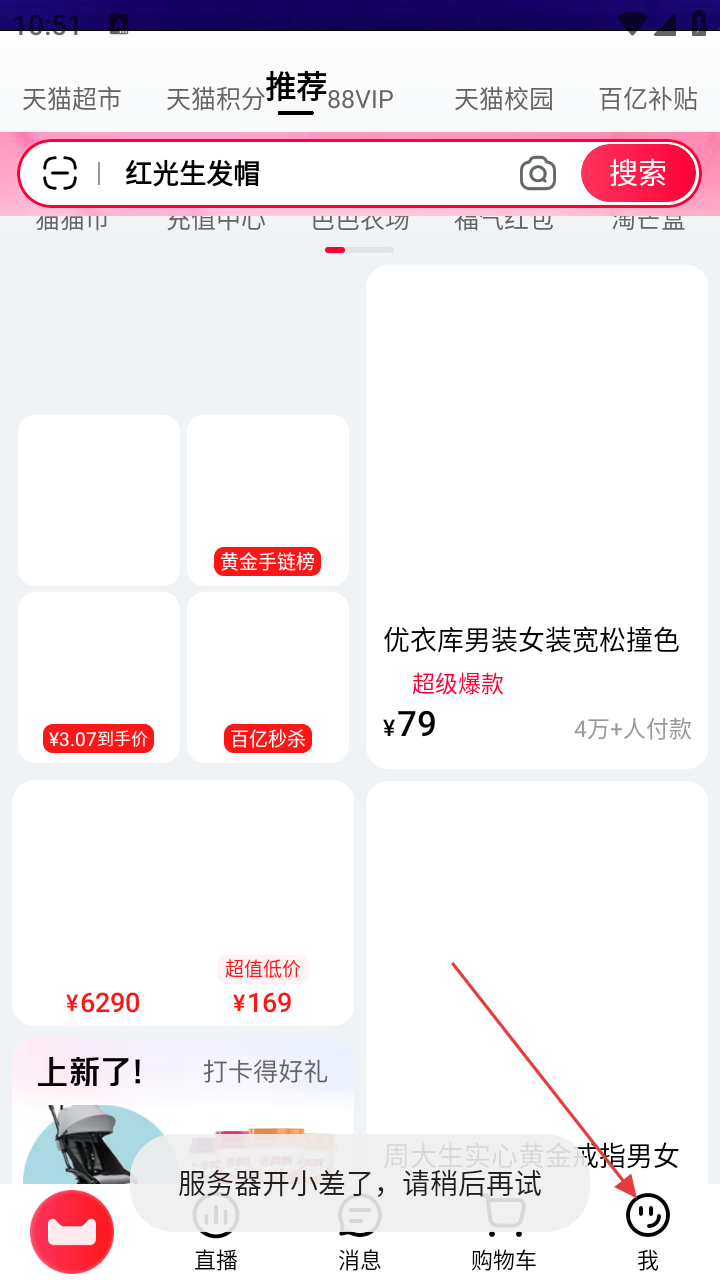
Task: Go to the 购物车 tab
Action: (503, 1232)
